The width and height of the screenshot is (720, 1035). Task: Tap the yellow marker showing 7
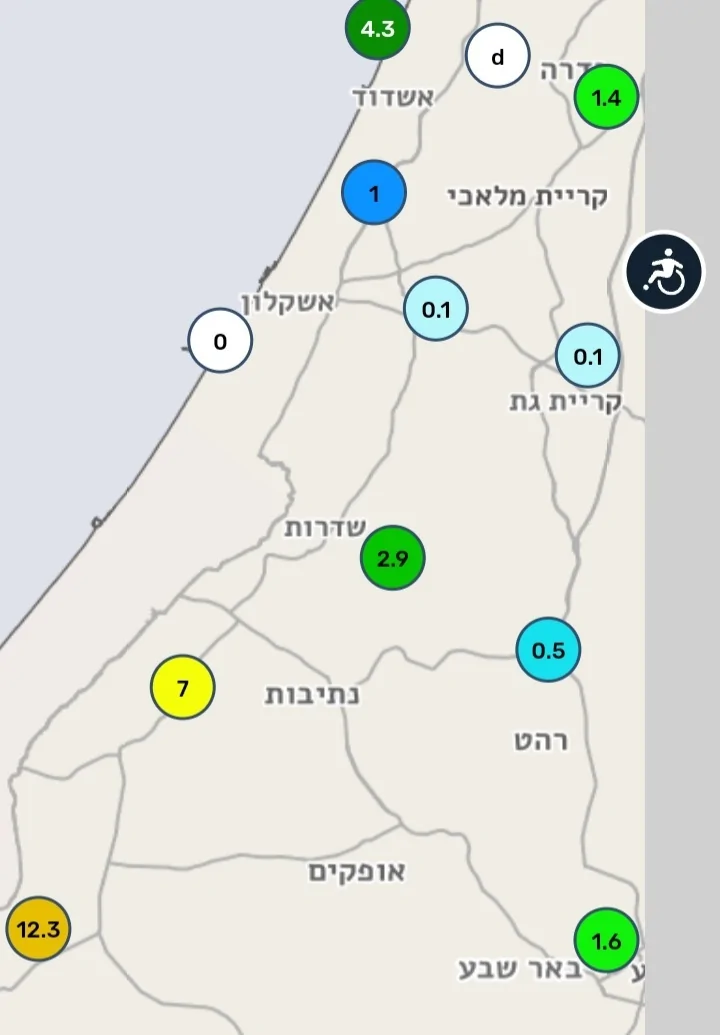click(x=182, y=688)
